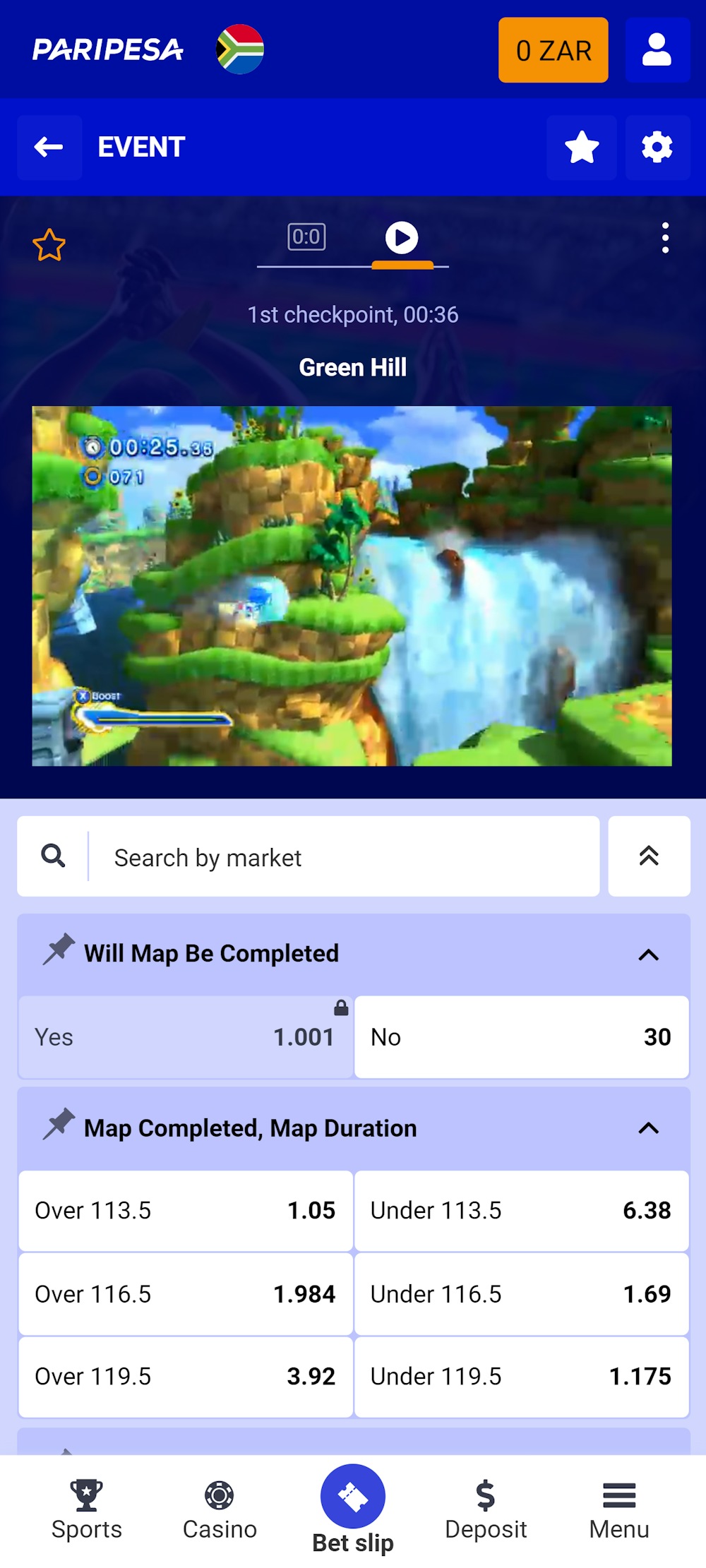Switch to the scoreboard tab
The image size is (706, 1568).
pyautogui.click(x=306, y=237)
